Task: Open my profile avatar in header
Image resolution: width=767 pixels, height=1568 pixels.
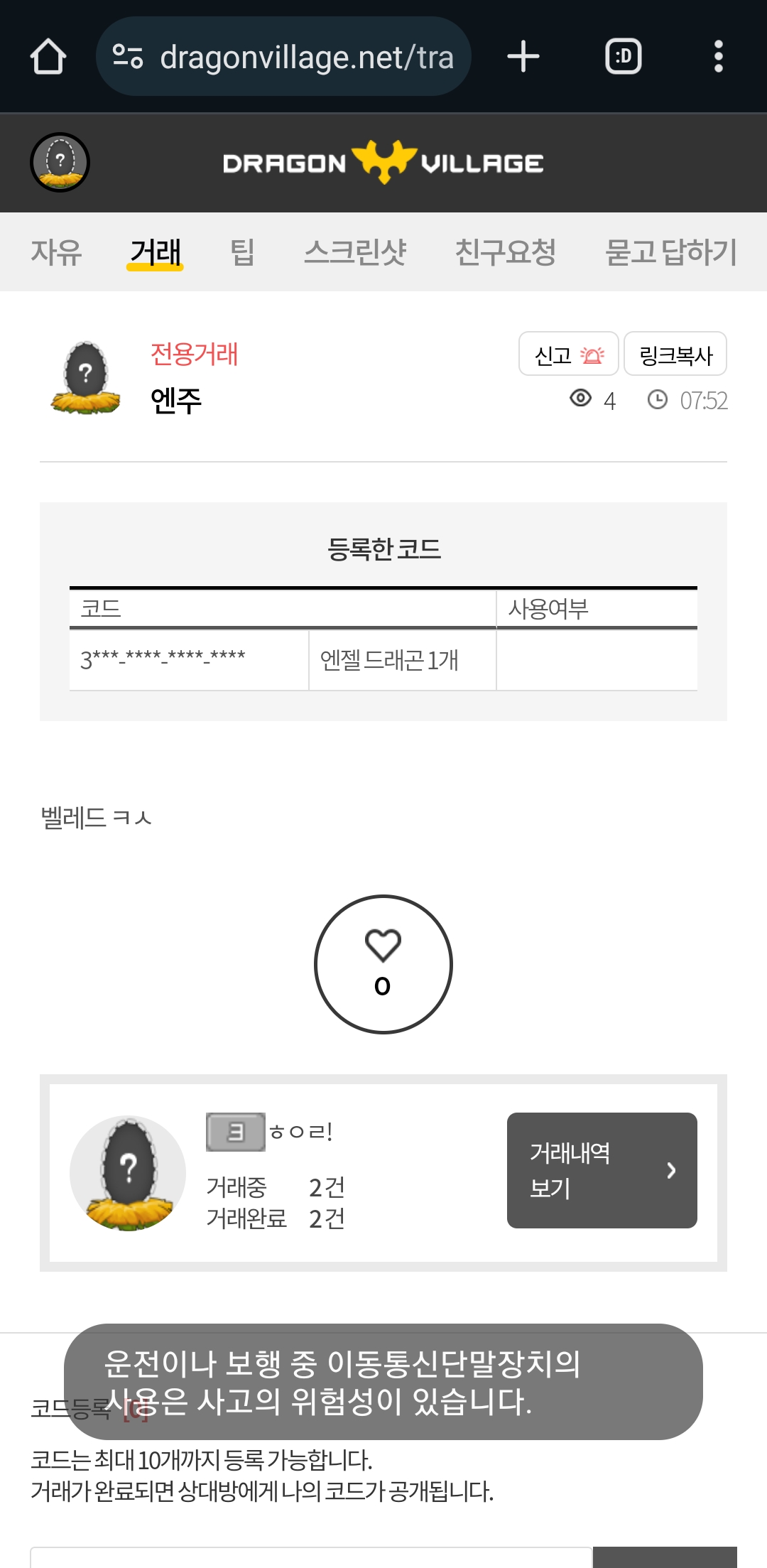Action: pos(60,163)
